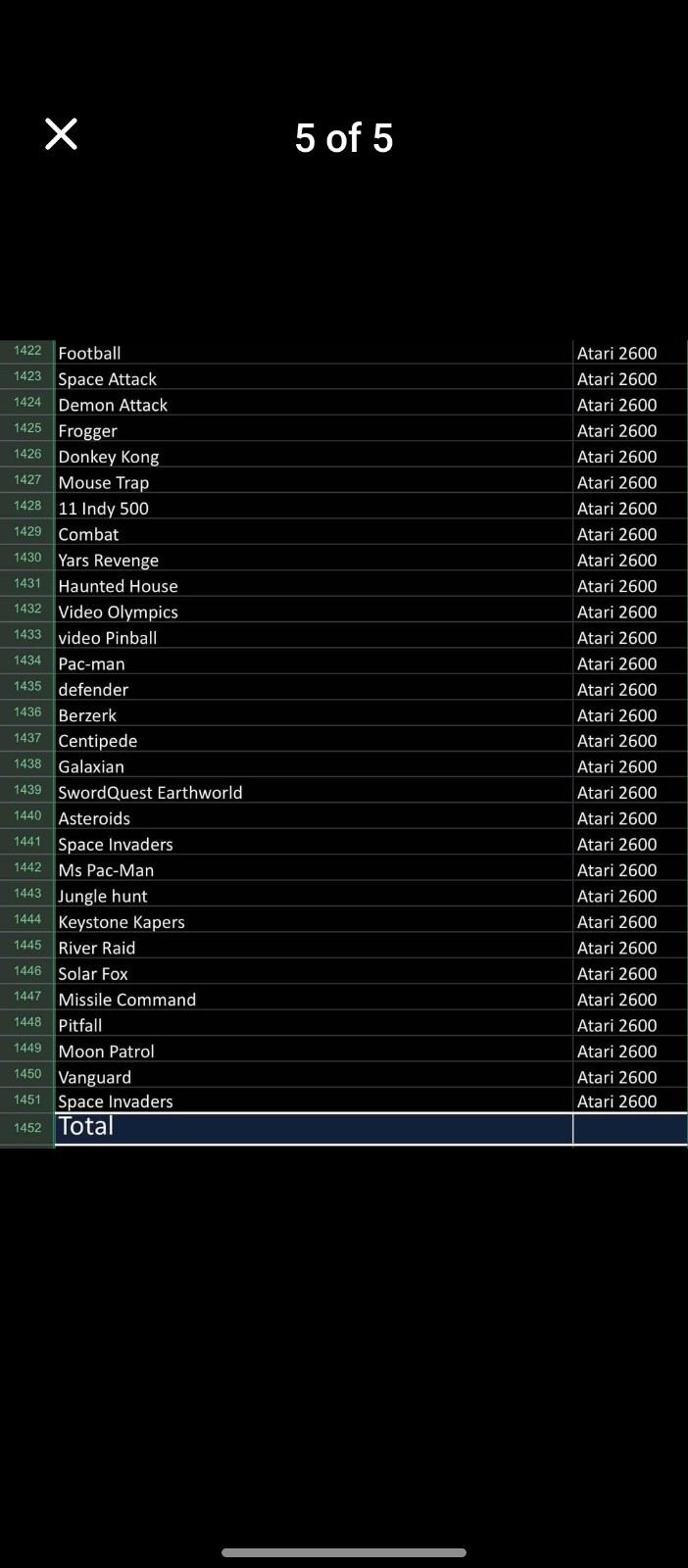Close the image viewer
This screenshot has height=1568, width=688.
[61, 134]
